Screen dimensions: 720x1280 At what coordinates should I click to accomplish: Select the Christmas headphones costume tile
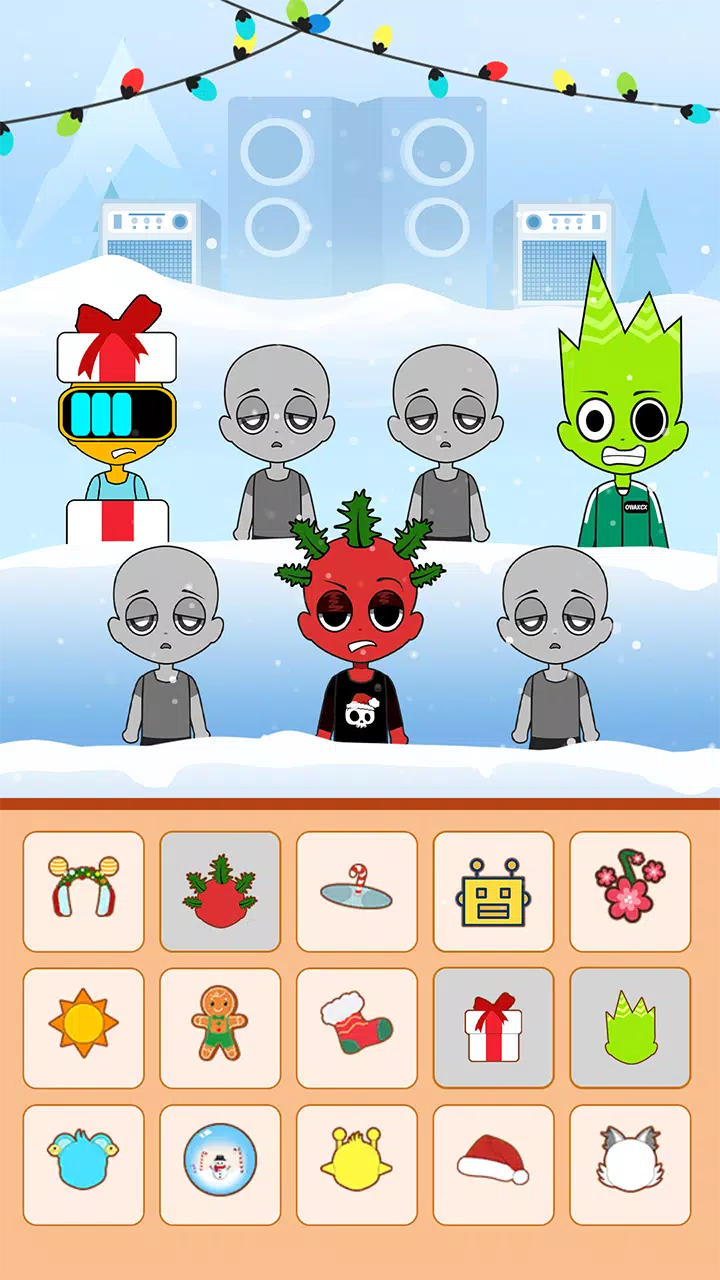83,891
